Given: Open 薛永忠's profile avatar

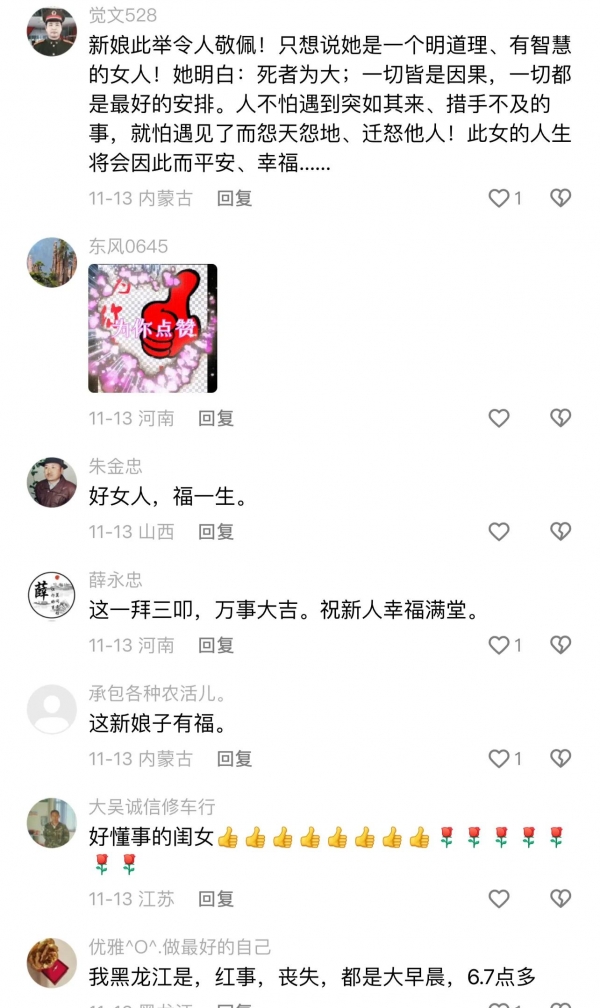Looking at the screenshot, I should (x=51, y=596).
